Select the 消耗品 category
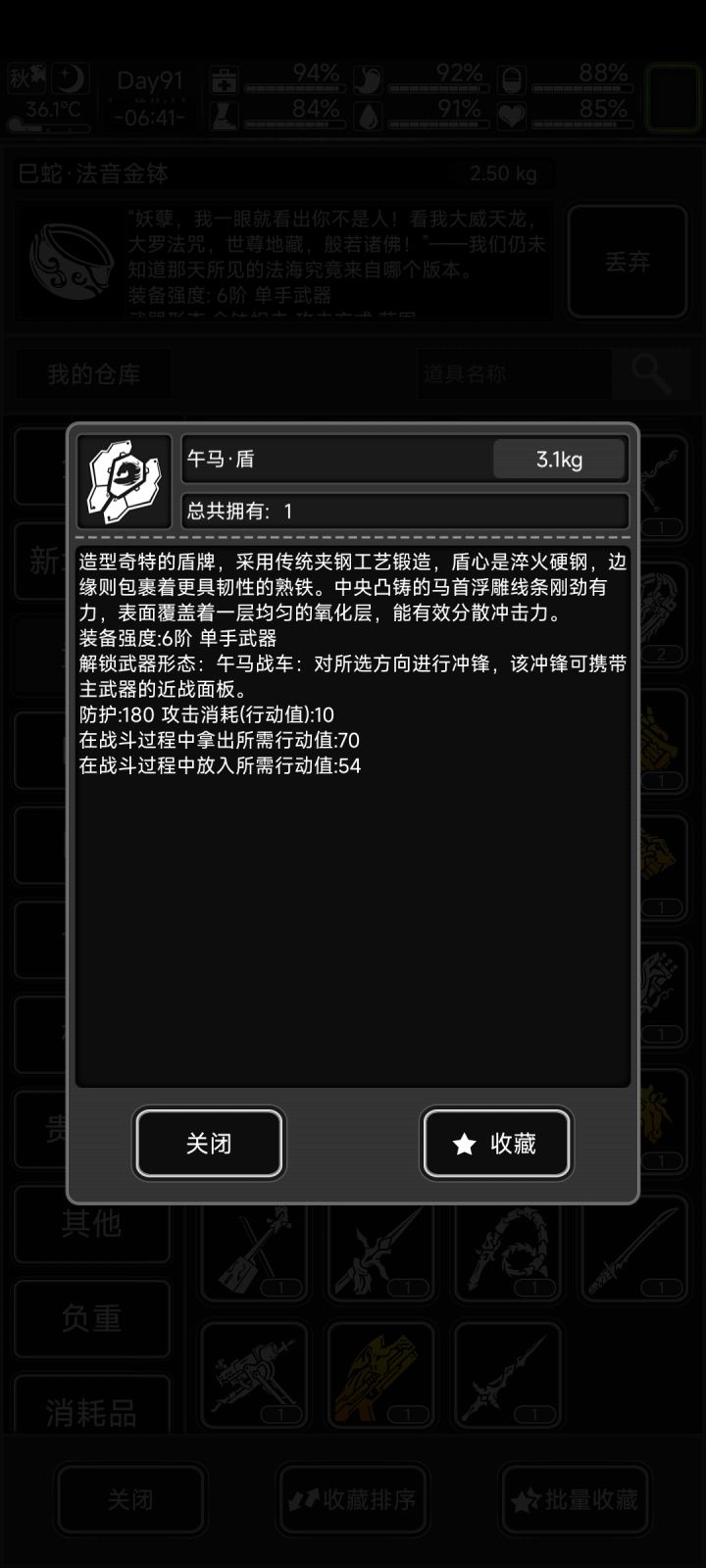The image size is (706, 1568). (93, 1414)
